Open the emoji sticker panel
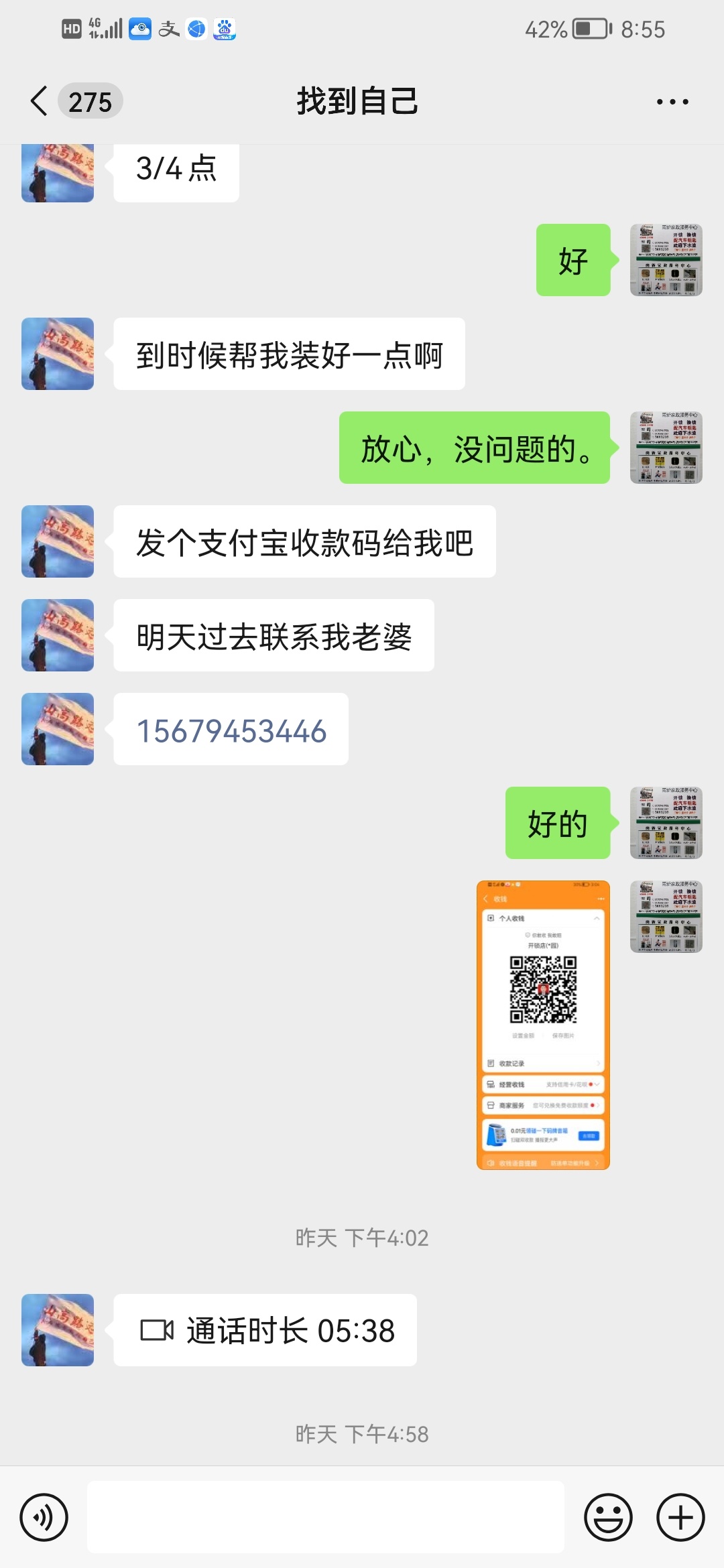Screen dimensions: 724x1568 [x=608, y=1517]
